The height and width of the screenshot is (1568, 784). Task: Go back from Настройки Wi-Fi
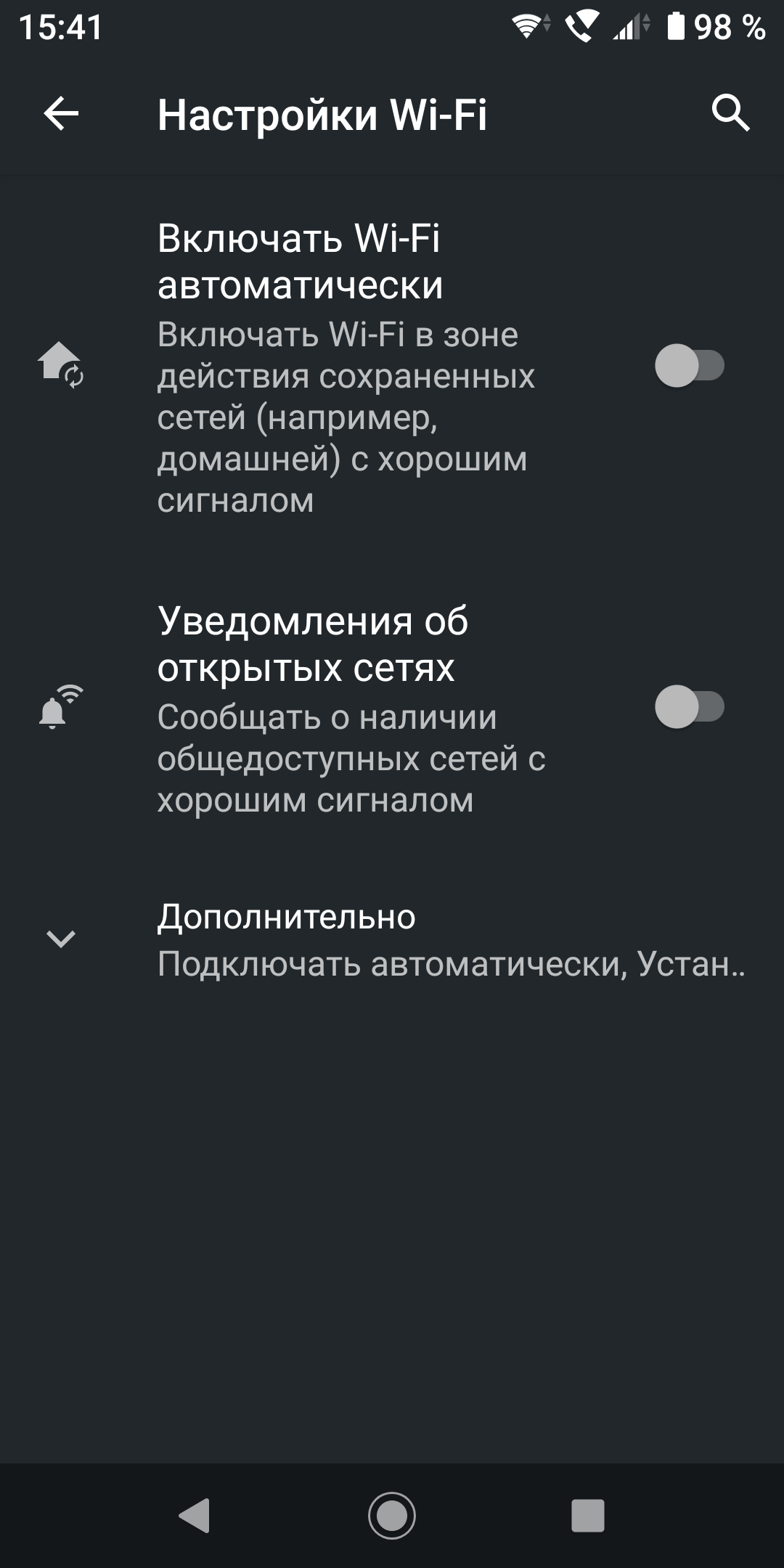(61, 114)
